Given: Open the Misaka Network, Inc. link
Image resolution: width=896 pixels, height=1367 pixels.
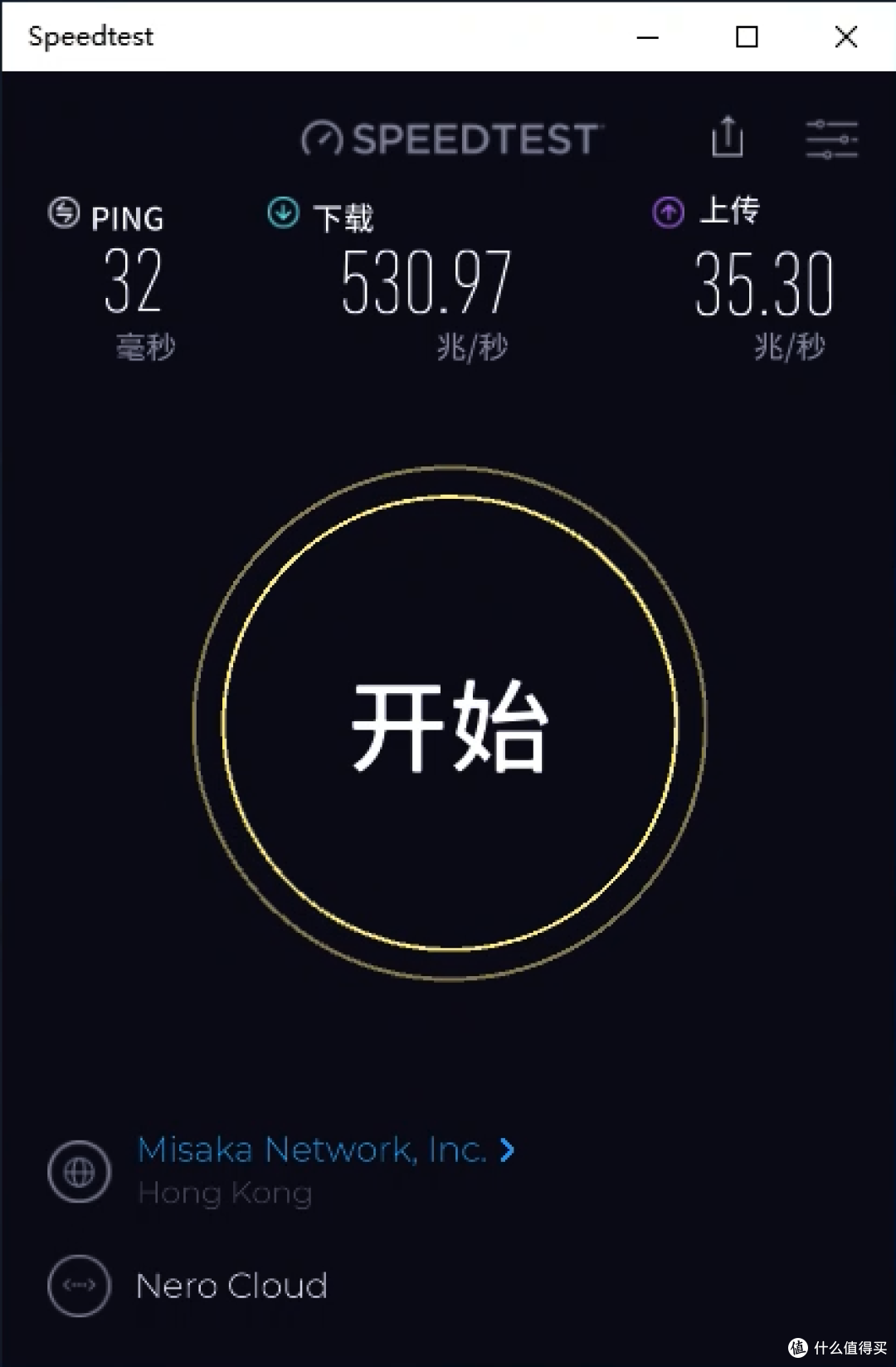Looking at the screenshot, I should coord(314,1149).
